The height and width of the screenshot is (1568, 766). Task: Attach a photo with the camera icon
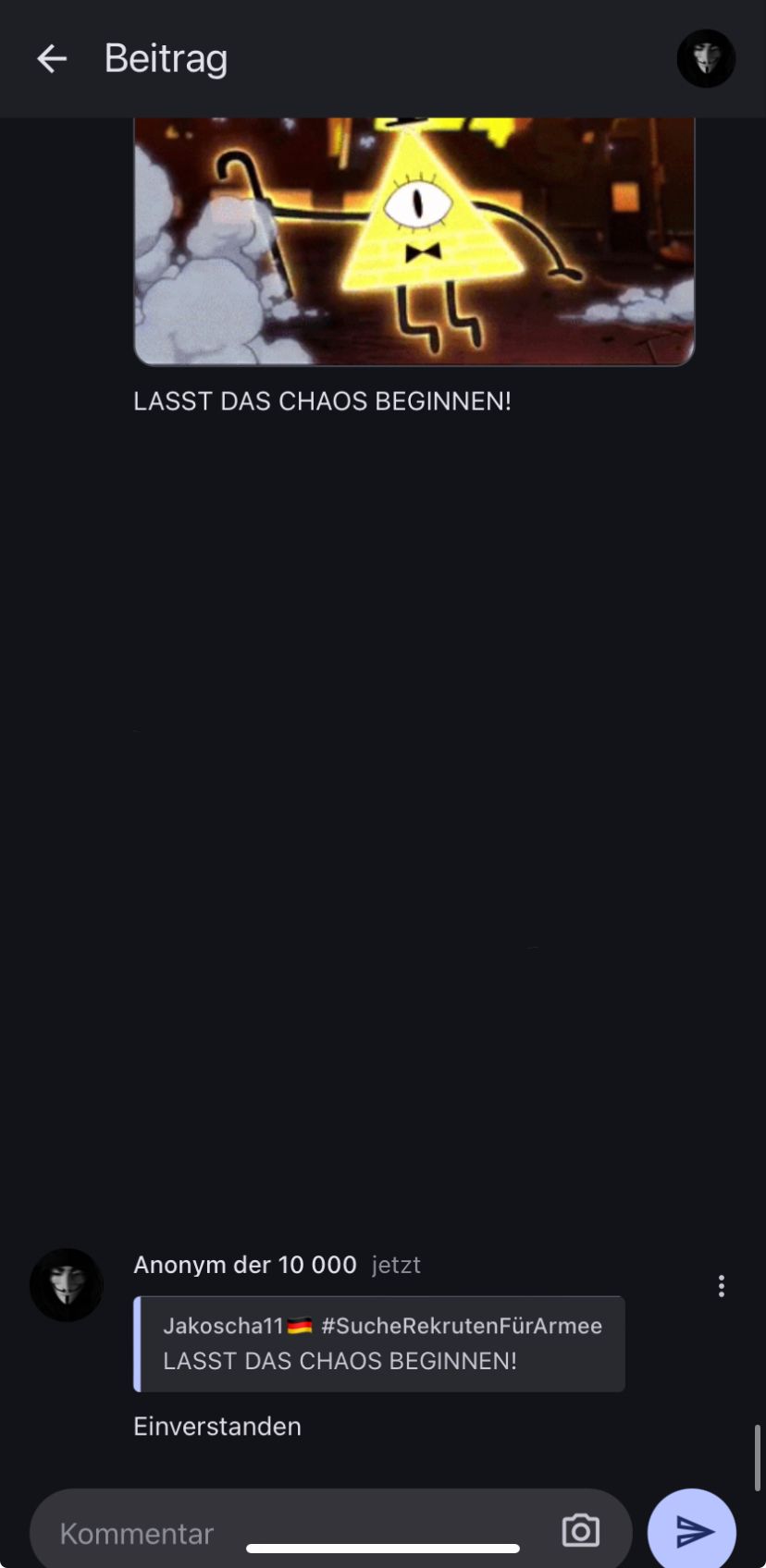coord(580,1531)
